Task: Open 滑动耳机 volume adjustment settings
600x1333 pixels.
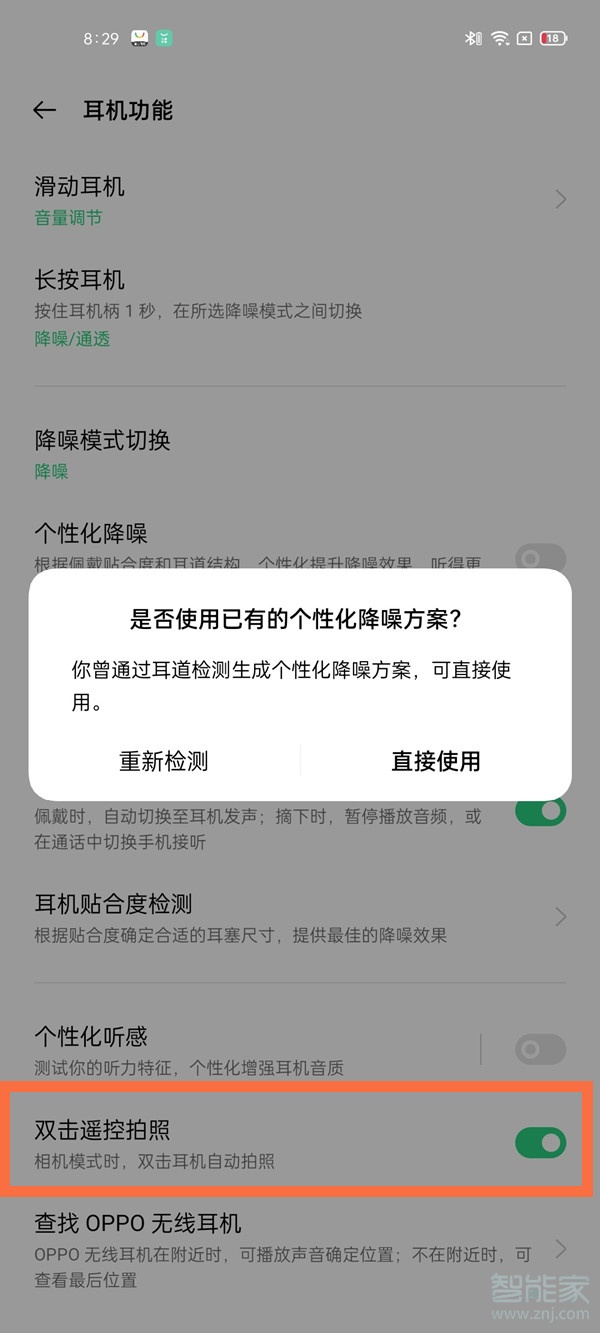Action: 300,200
